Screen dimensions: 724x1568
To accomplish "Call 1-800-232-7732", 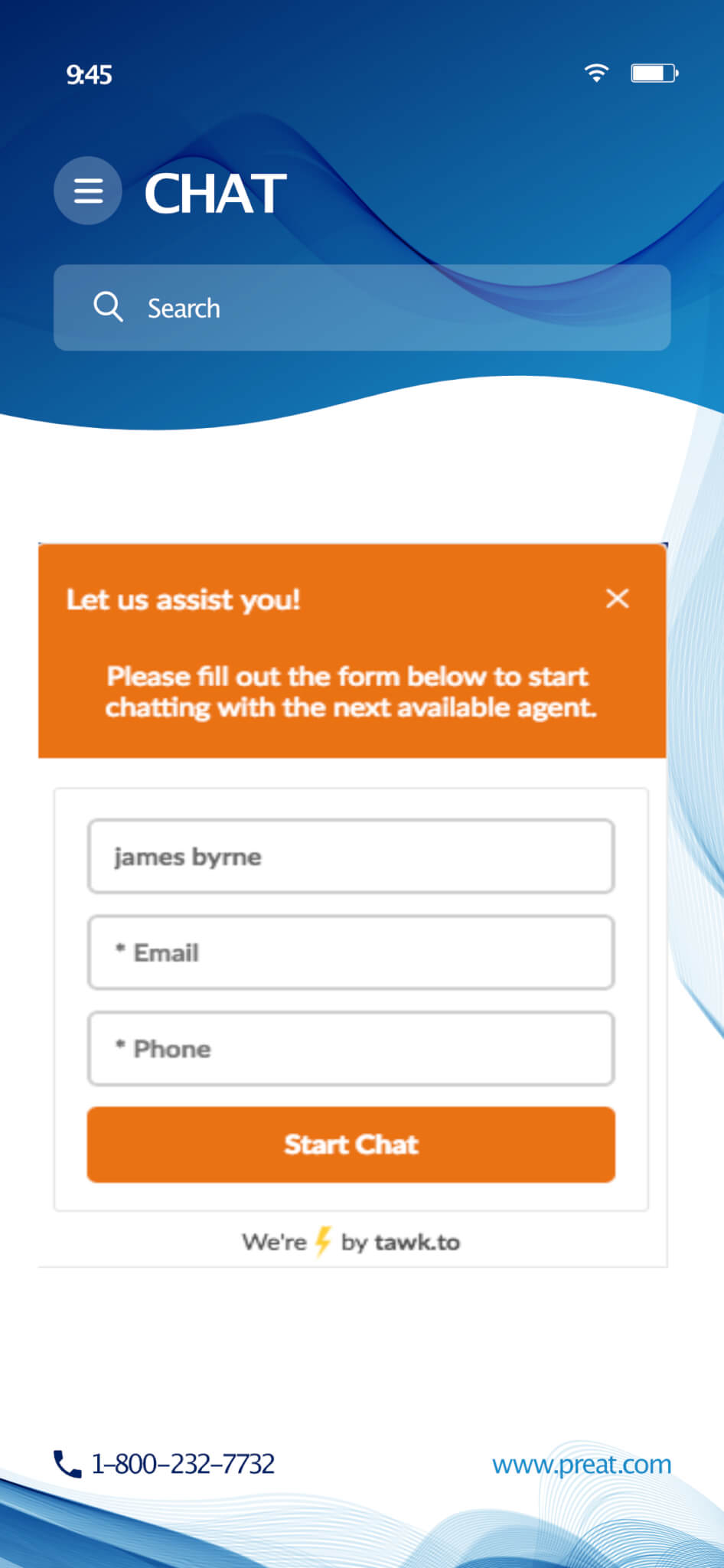I will (165, 1464).
